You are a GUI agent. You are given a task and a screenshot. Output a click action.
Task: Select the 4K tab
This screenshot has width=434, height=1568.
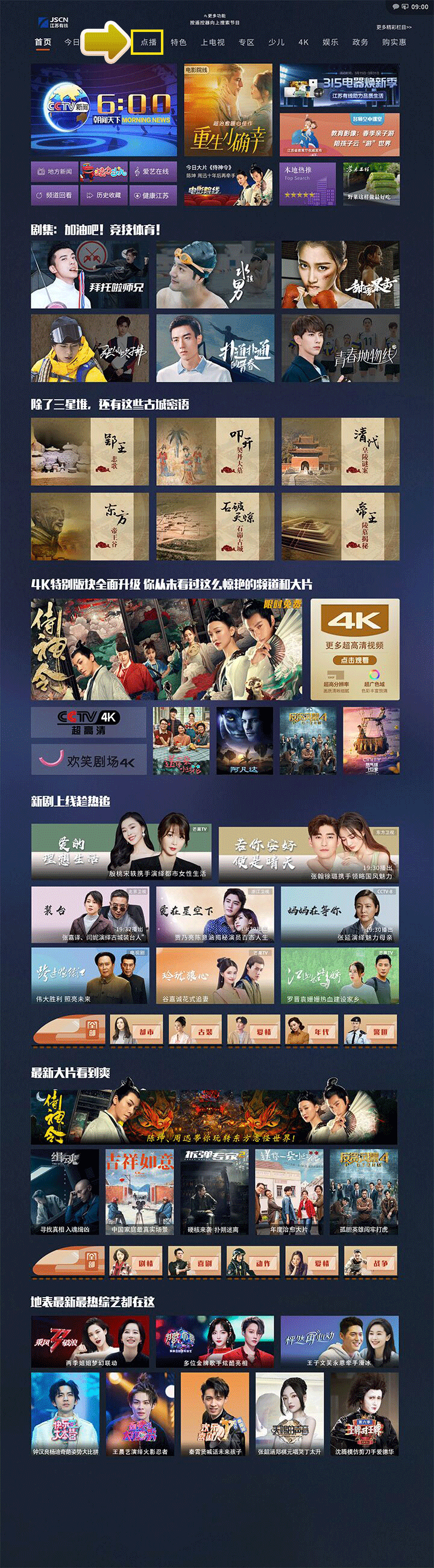click(303, 42)
